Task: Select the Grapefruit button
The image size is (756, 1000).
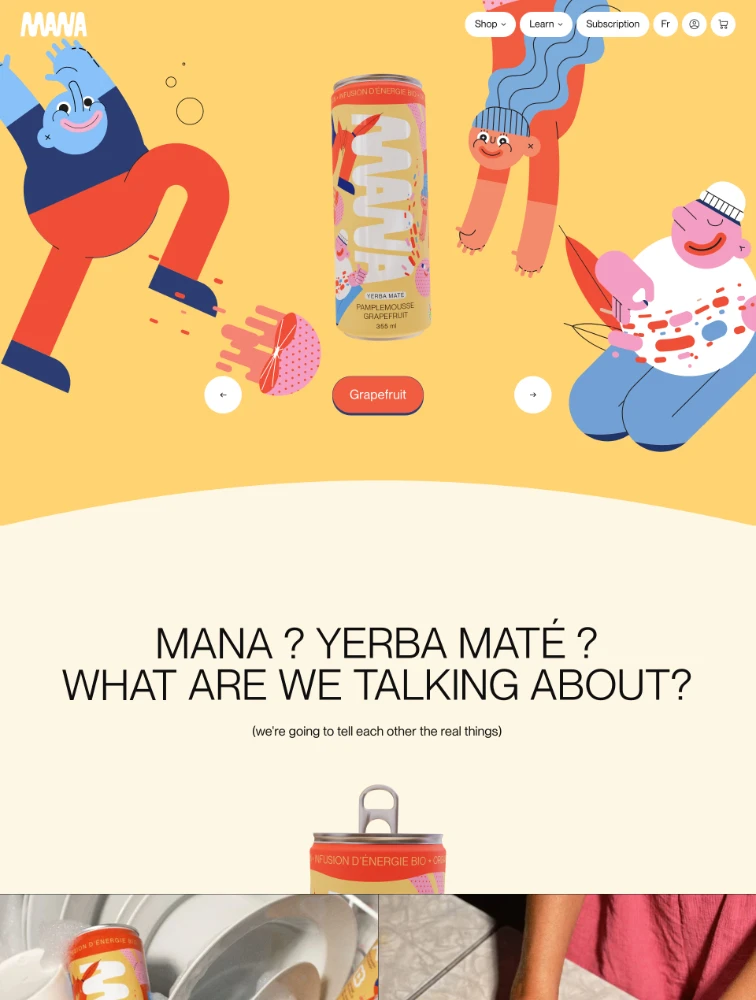Action: 378,395
